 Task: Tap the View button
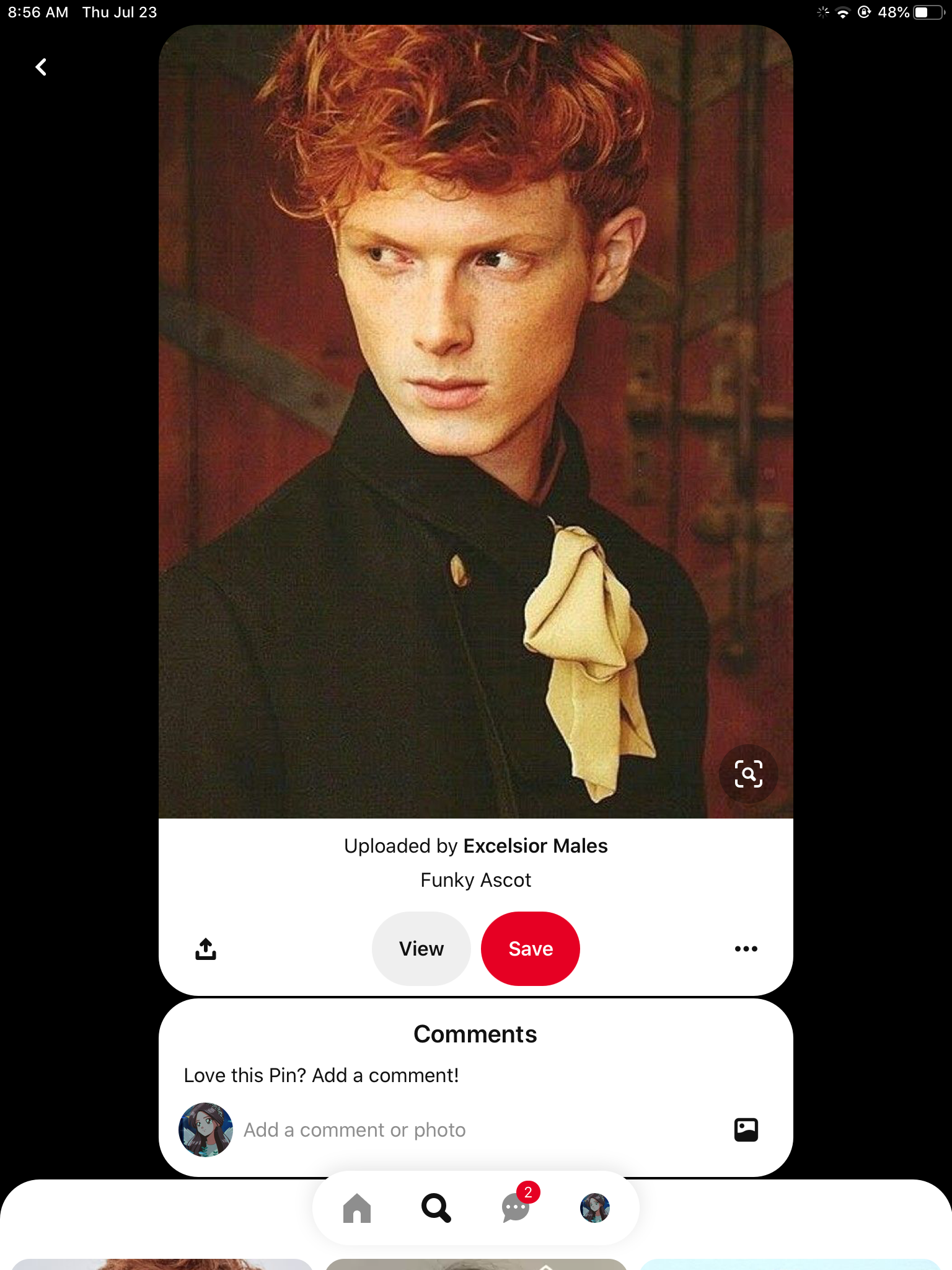pos(421,949)
